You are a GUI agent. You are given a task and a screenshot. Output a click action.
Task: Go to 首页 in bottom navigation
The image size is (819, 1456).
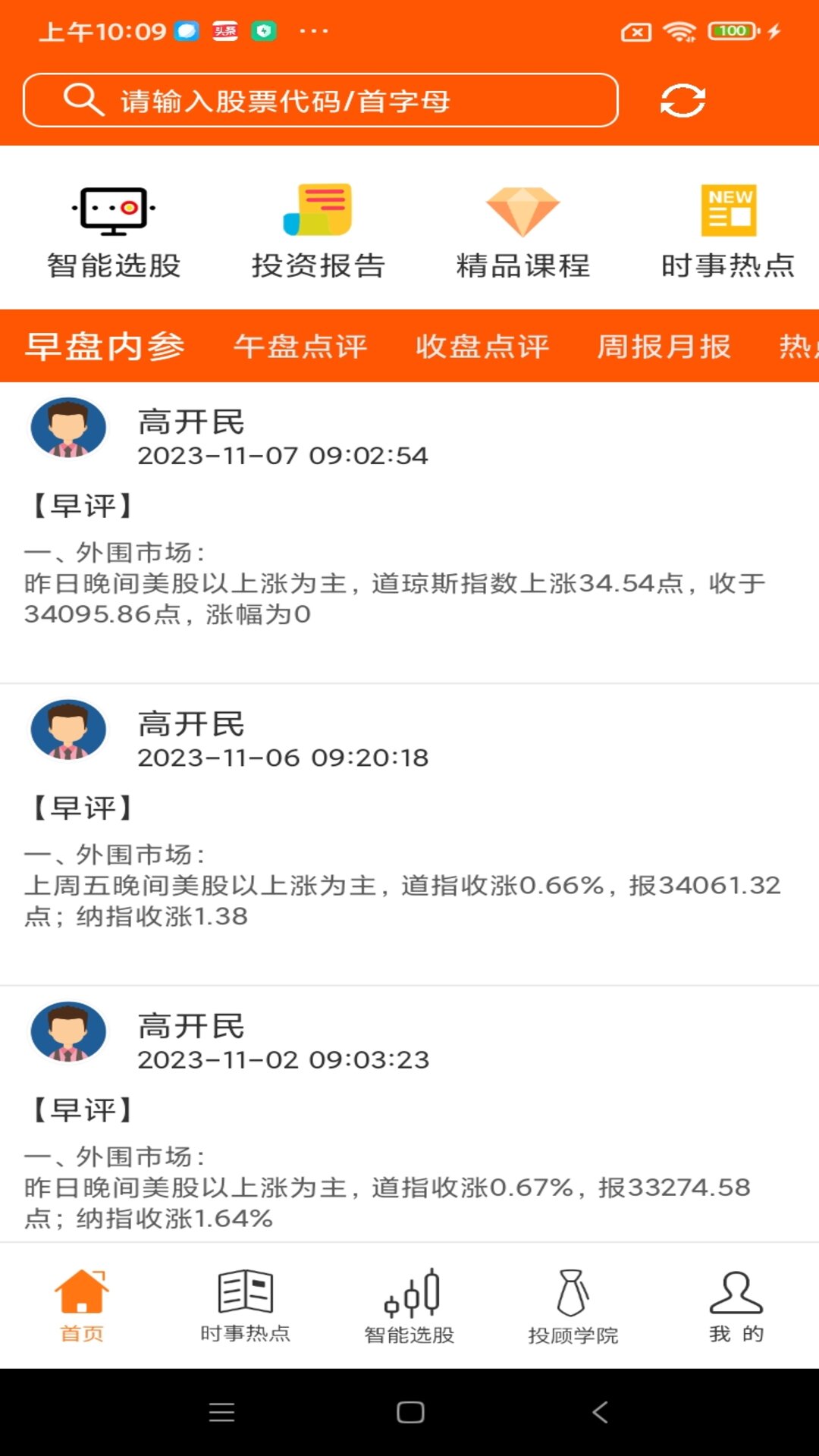[82, 1306]
